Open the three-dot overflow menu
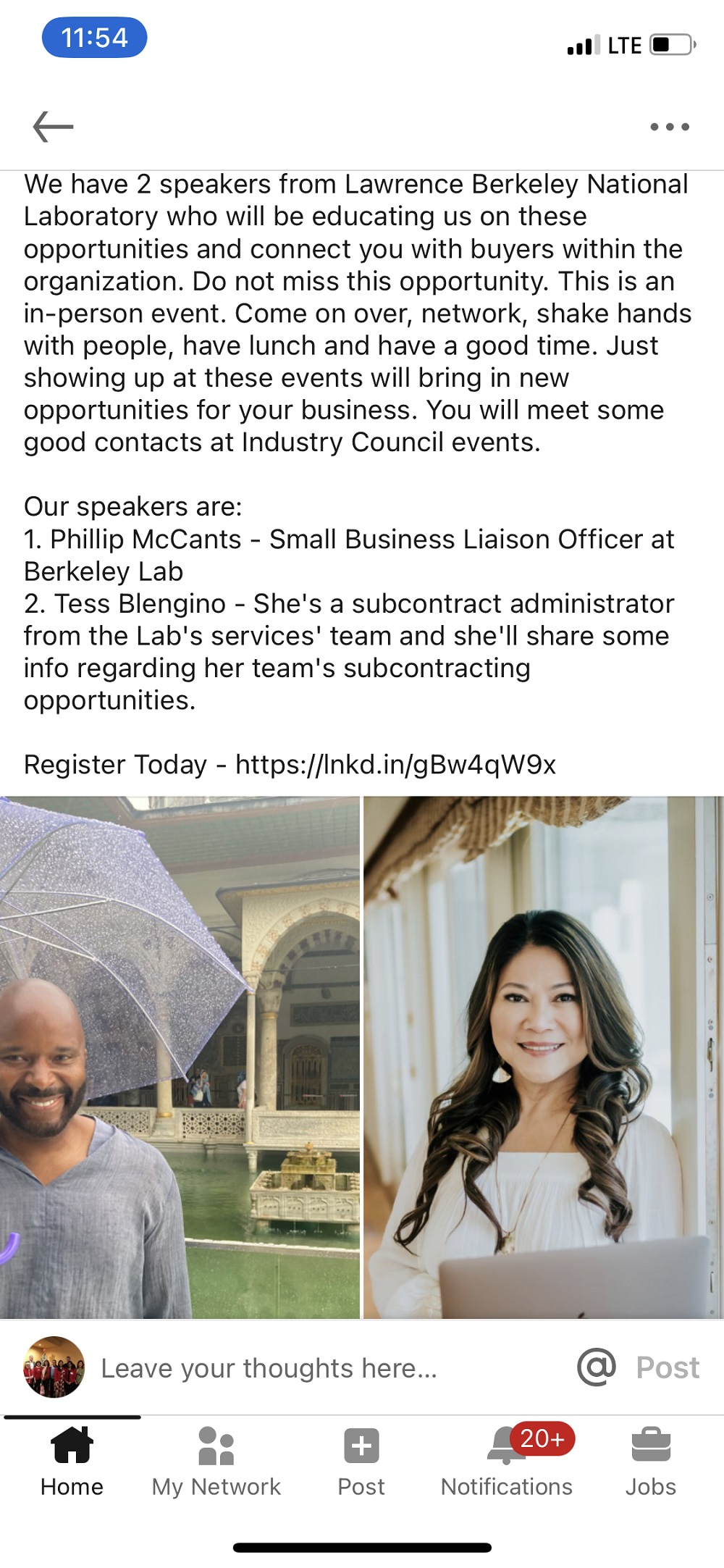 point(670,127)
